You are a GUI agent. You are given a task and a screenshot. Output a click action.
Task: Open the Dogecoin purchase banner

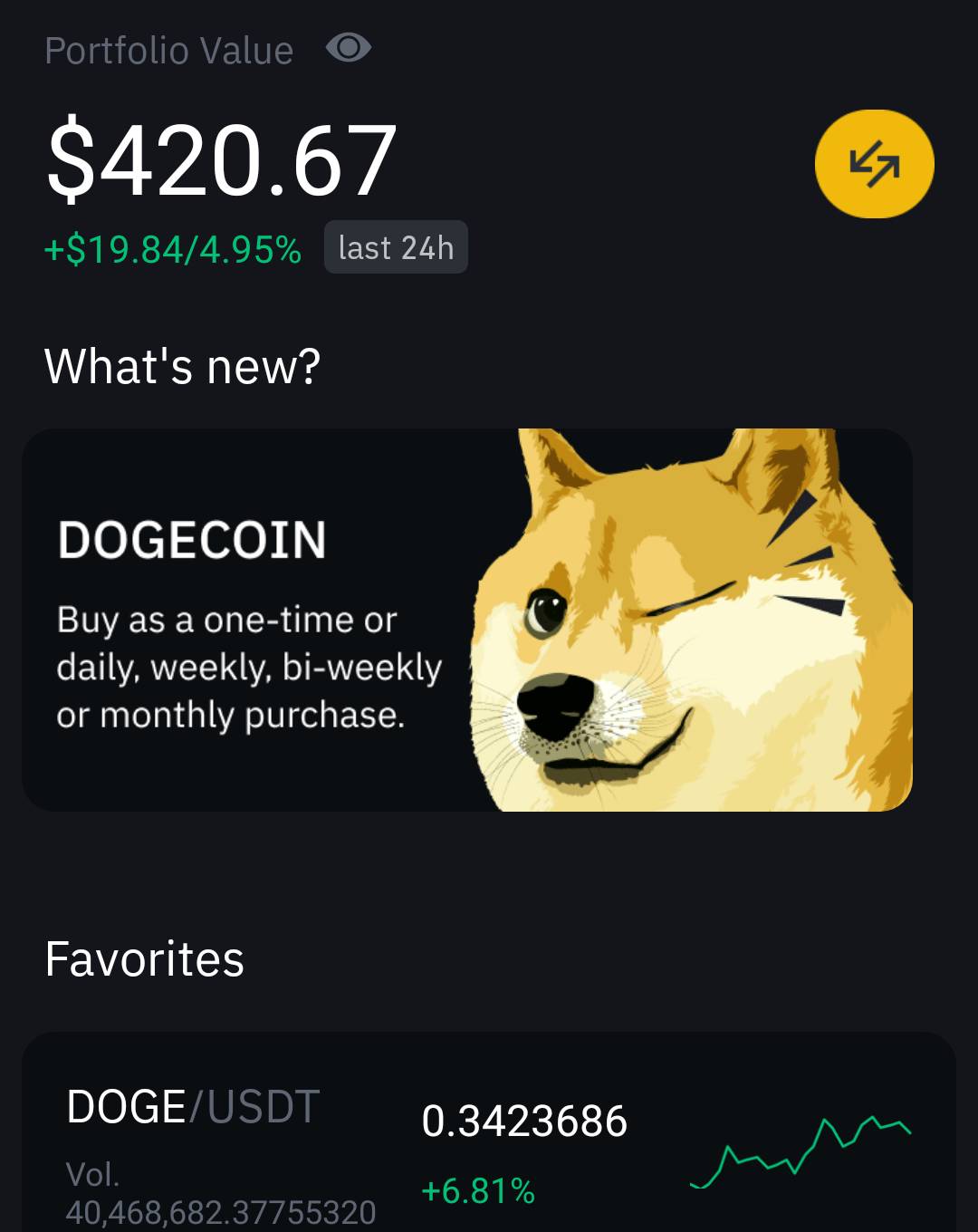pyautogui.click(x=466, y=620)
